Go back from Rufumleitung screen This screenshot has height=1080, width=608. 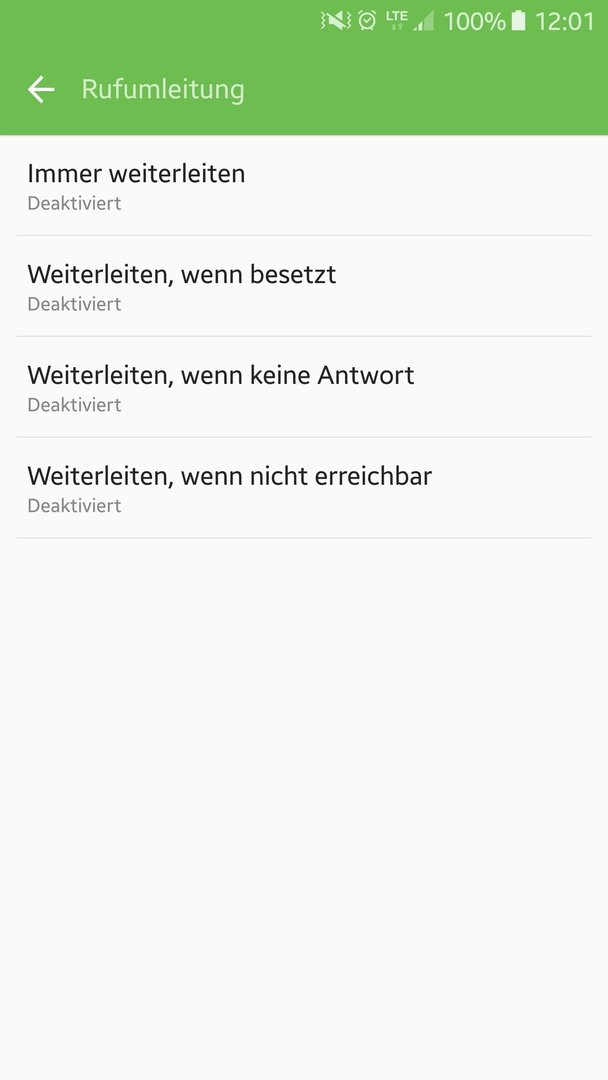coord(41,90)
